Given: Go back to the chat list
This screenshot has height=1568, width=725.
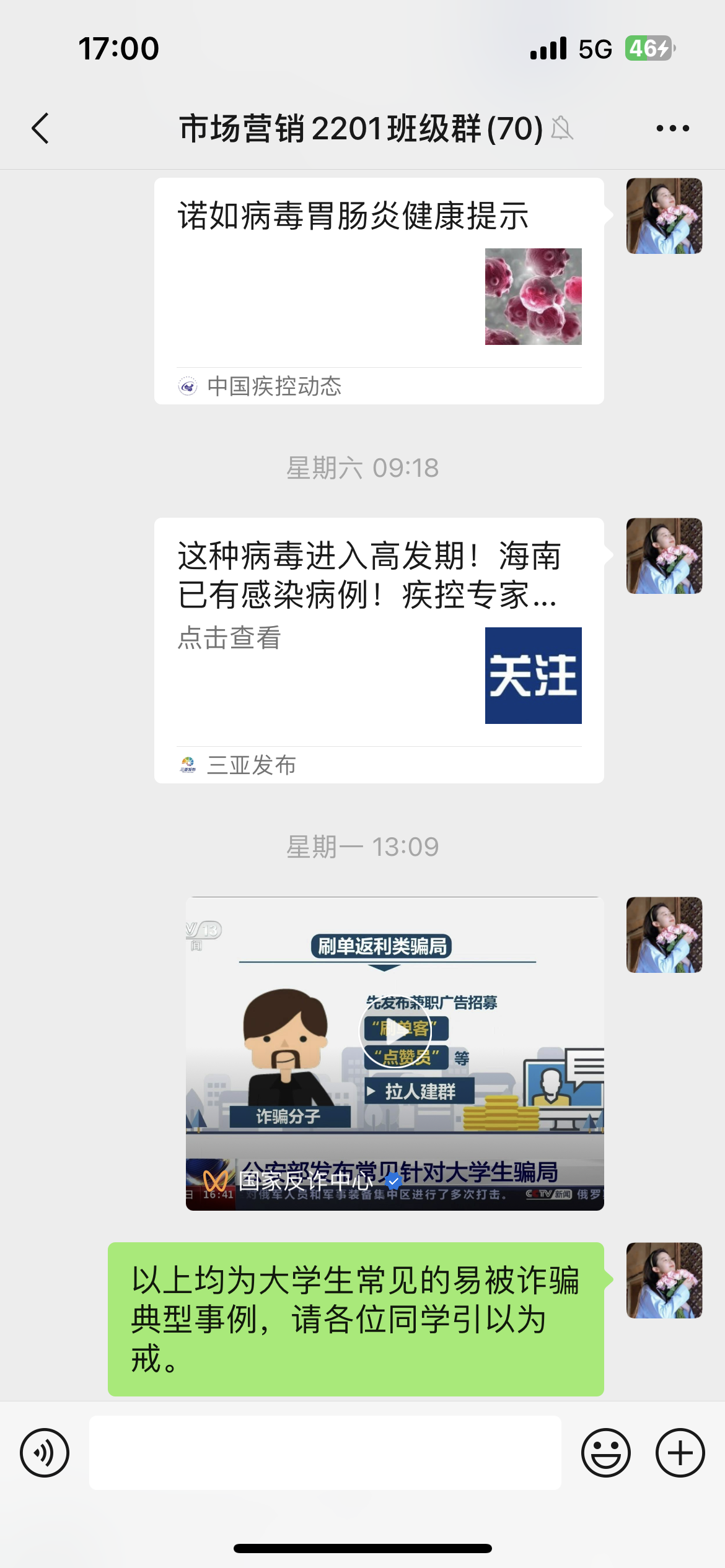Looking at the screenshot, I should (x=41, y=128).
